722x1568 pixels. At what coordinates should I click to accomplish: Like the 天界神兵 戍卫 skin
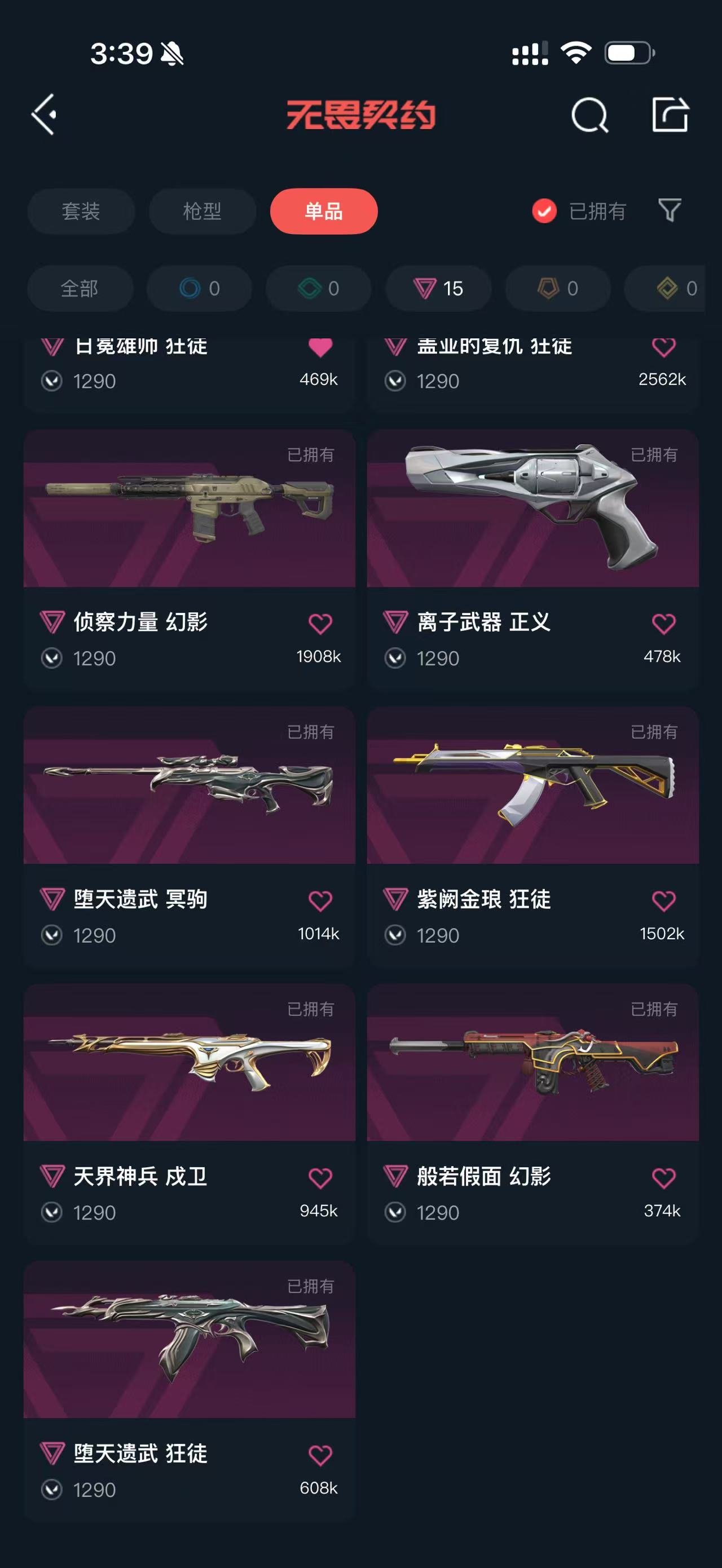pyautogui.click(x=320, y=1178)
